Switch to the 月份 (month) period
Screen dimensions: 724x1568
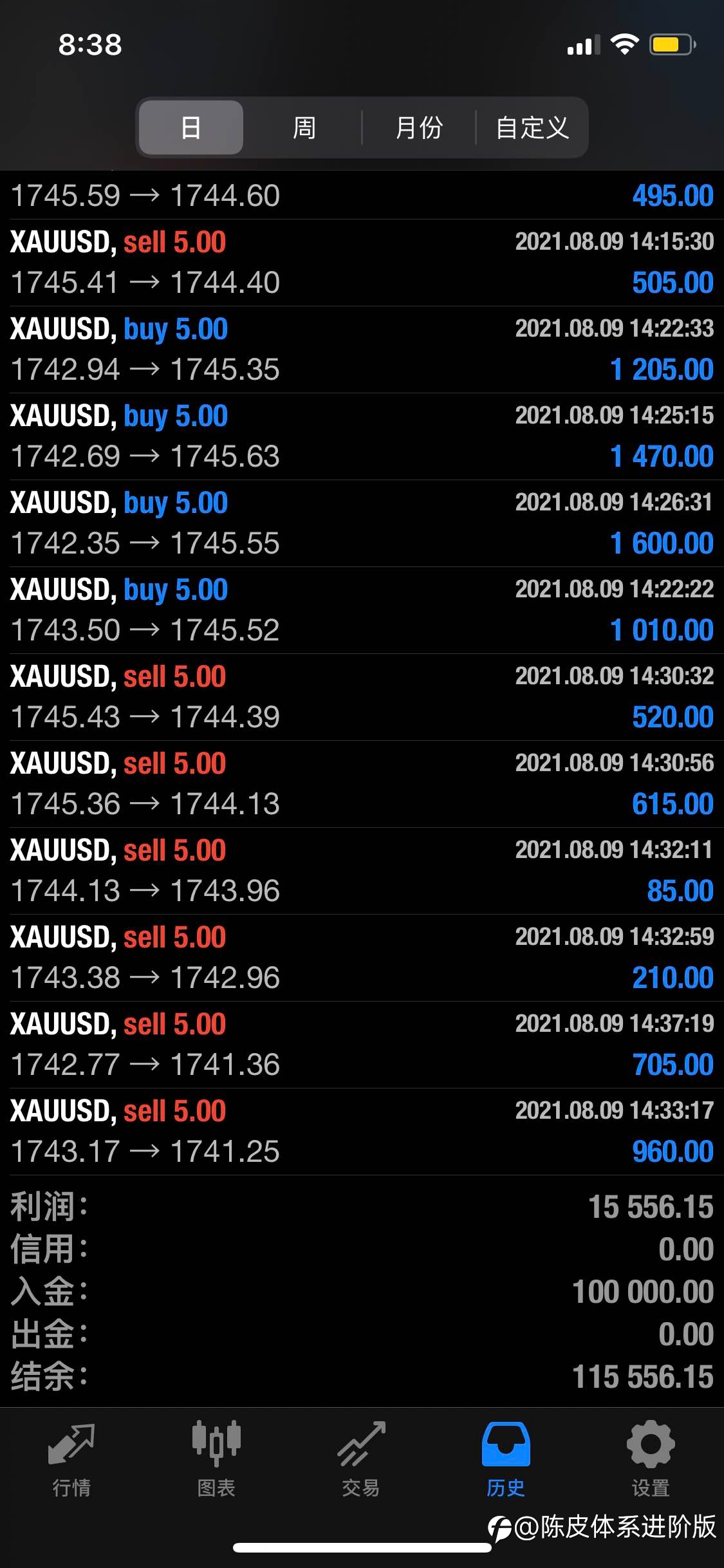point(419,127)
